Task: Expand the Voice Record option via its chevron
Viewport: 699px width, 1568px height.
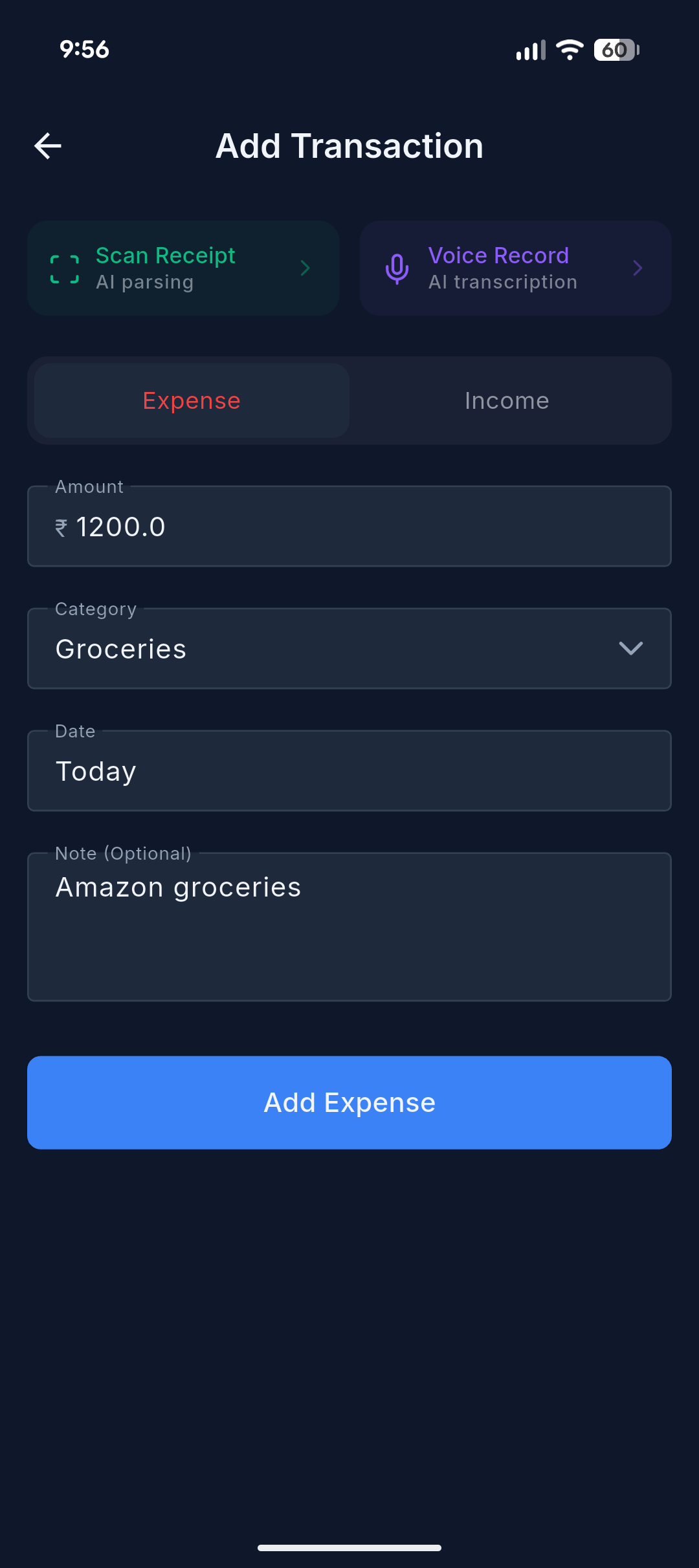Action: pyautogui.click(x=638, y=268)
